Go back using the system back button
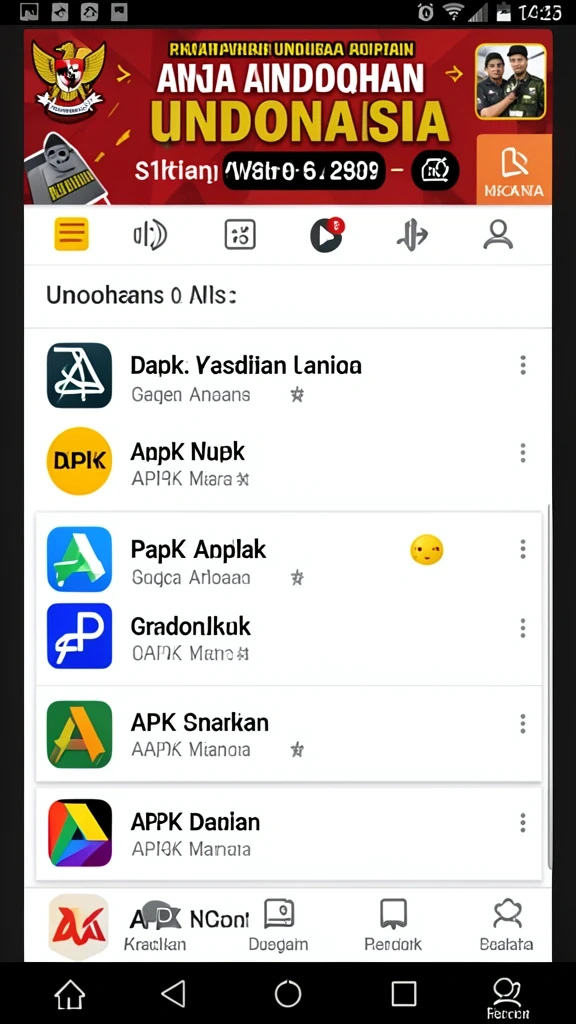 (x=173, y=993)
